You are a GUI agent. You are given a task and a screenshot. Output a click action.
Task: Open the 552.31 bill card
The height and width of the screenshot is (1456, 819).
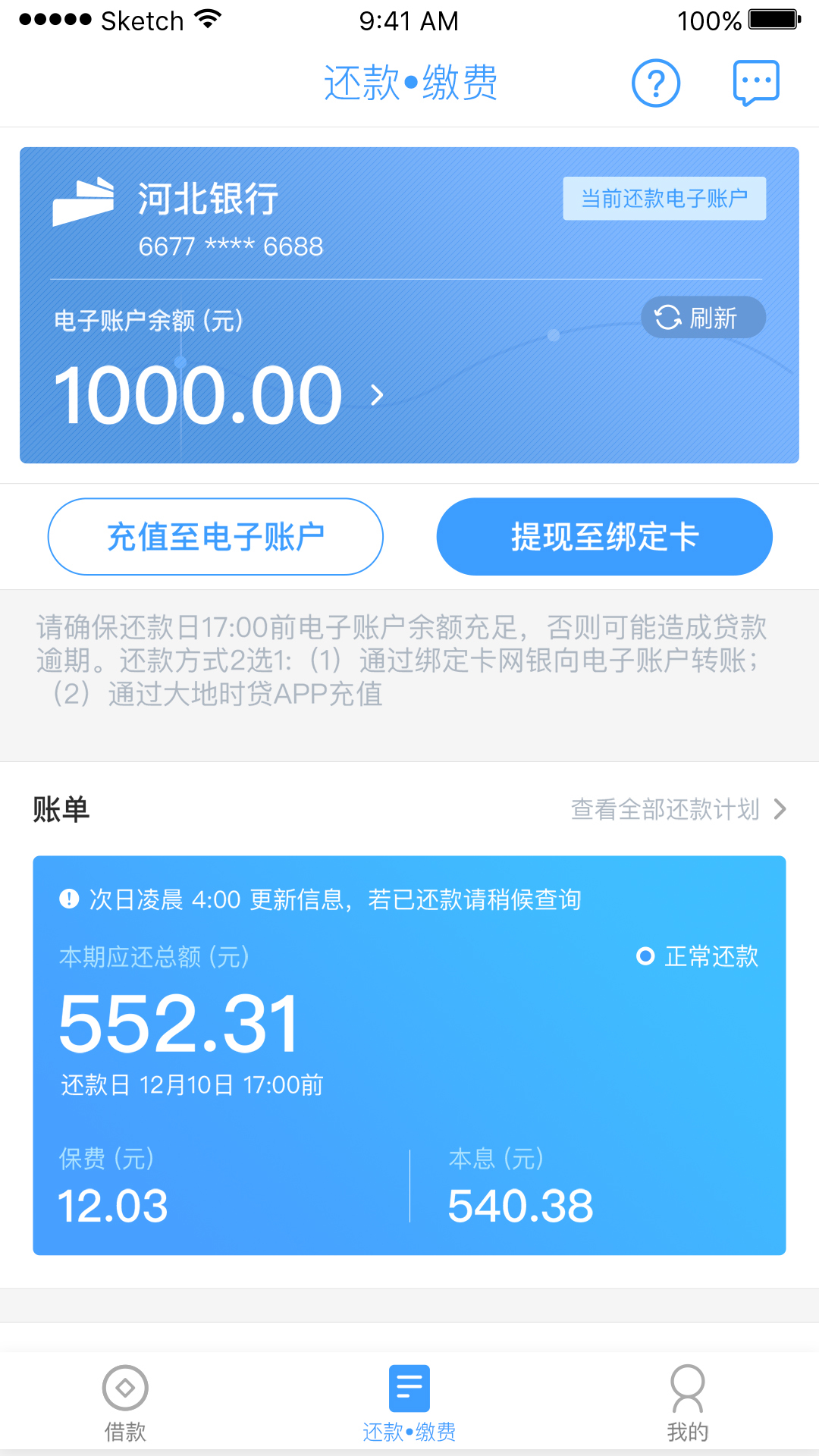click(x=409, y=1054)
